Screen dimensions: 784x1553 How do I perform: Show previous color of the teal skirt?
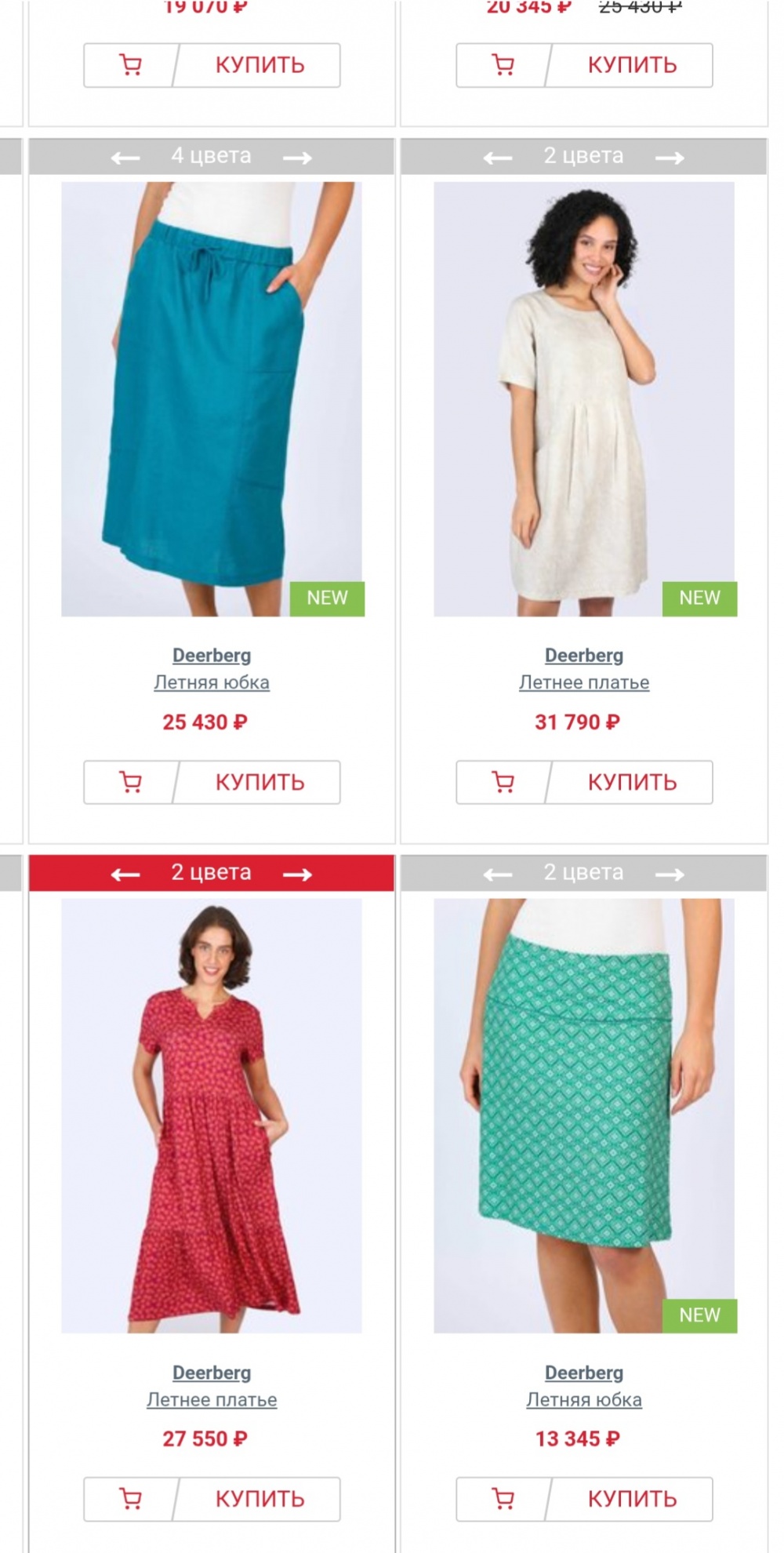[125, 158]
